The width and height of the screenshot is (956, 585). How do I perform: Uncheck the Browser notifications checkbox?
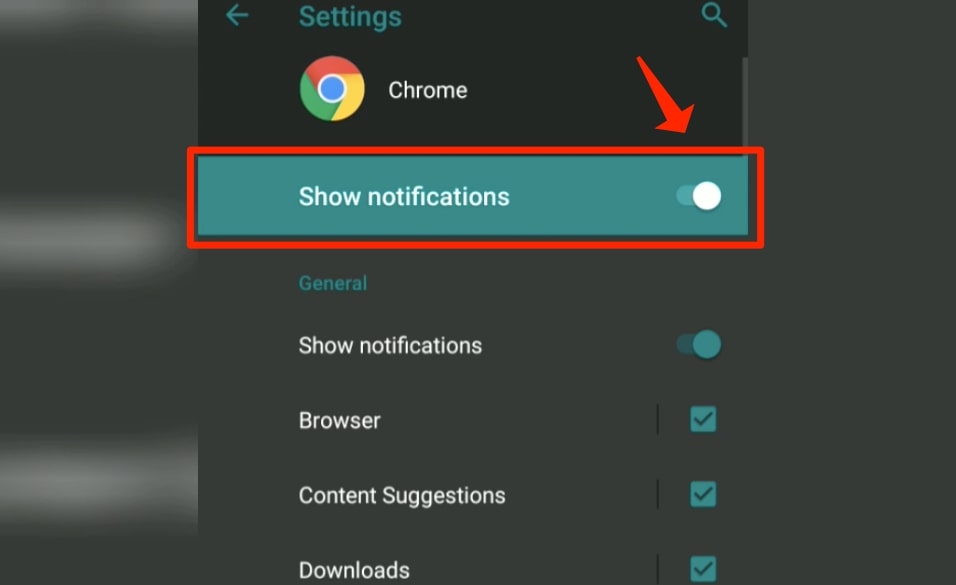703,420
